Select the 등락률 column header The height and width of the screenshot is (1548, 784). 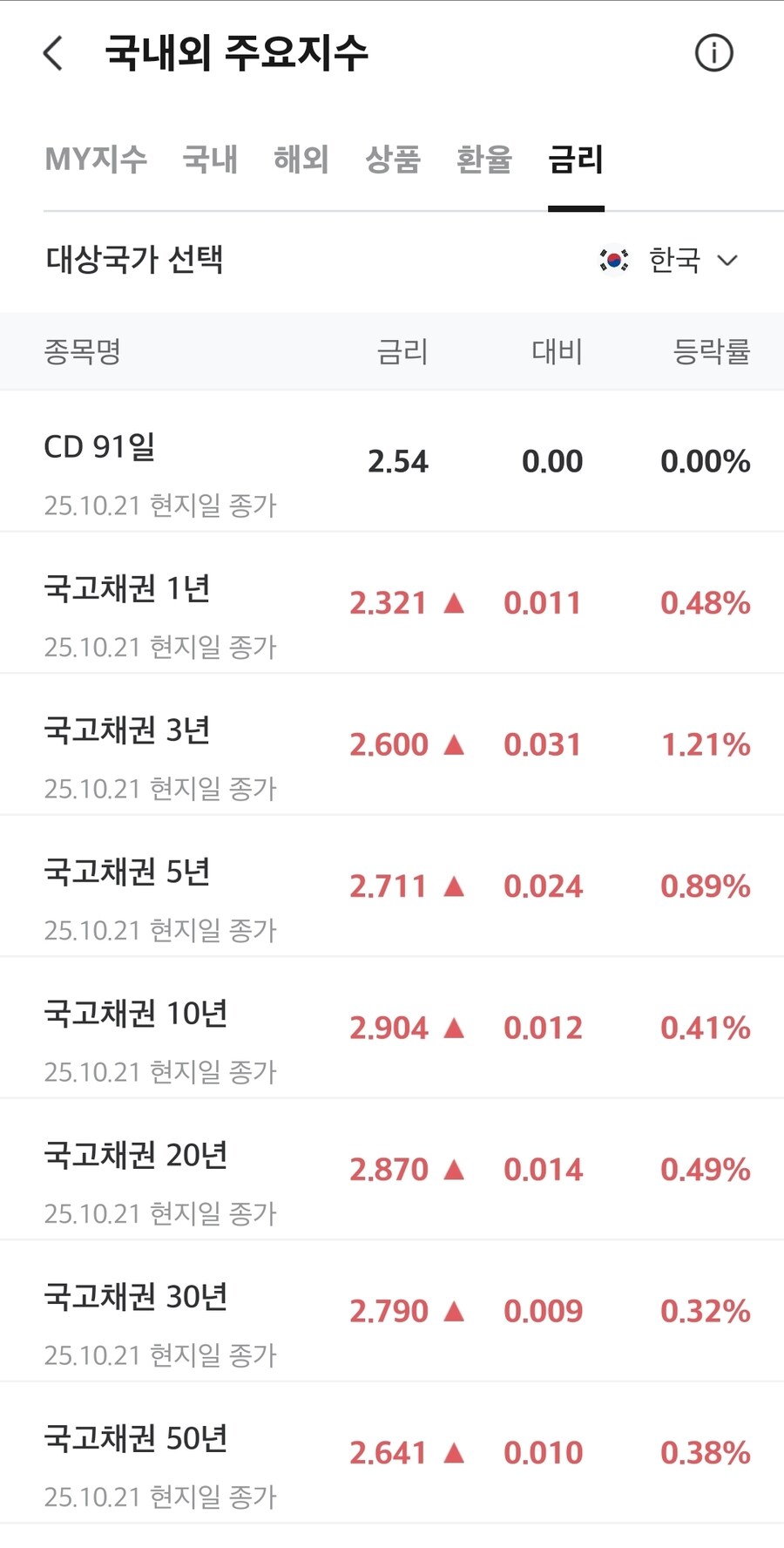[x=710, y=352]
